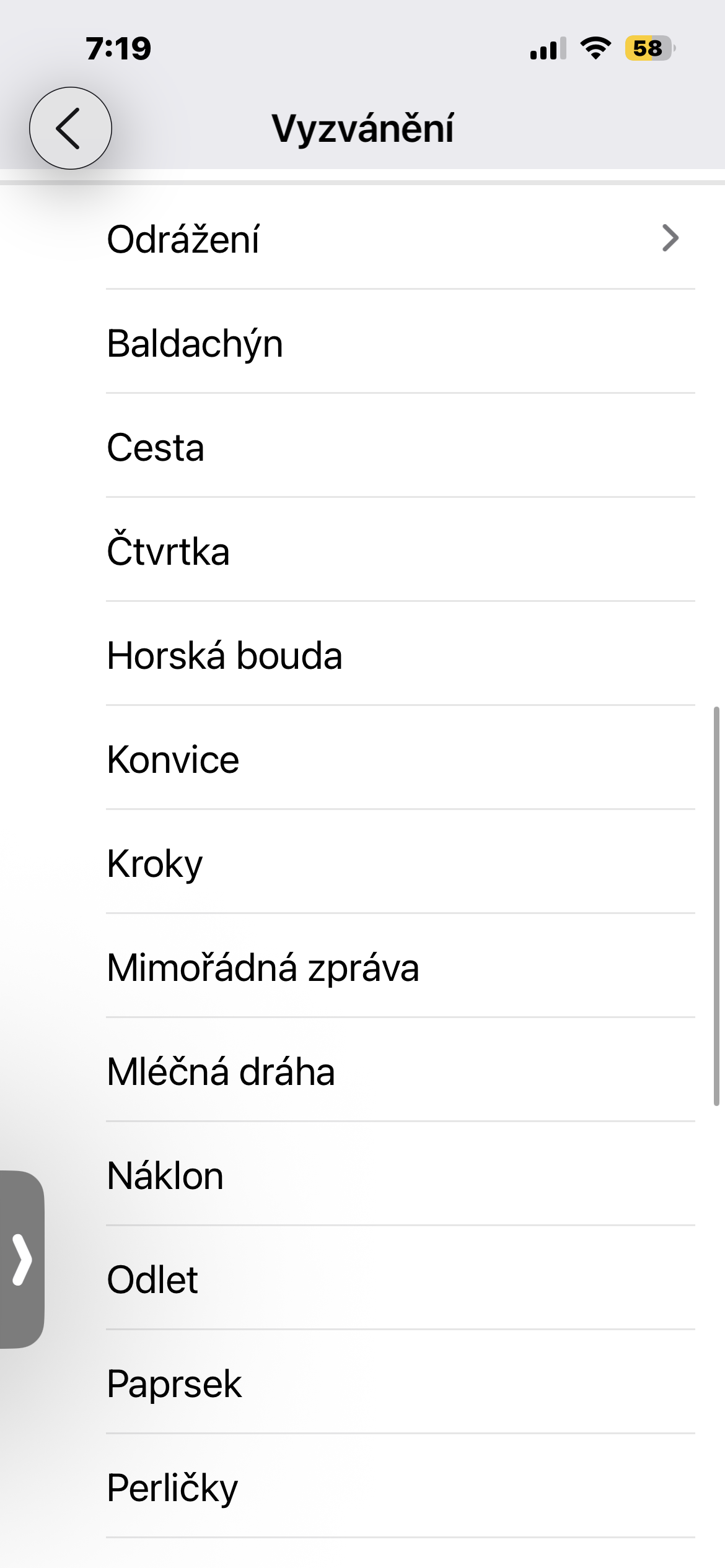Pick Náklon from the list
The height and width of the screenshot is (1568, 725).
pyautogui.click(x=397, y=1175)
